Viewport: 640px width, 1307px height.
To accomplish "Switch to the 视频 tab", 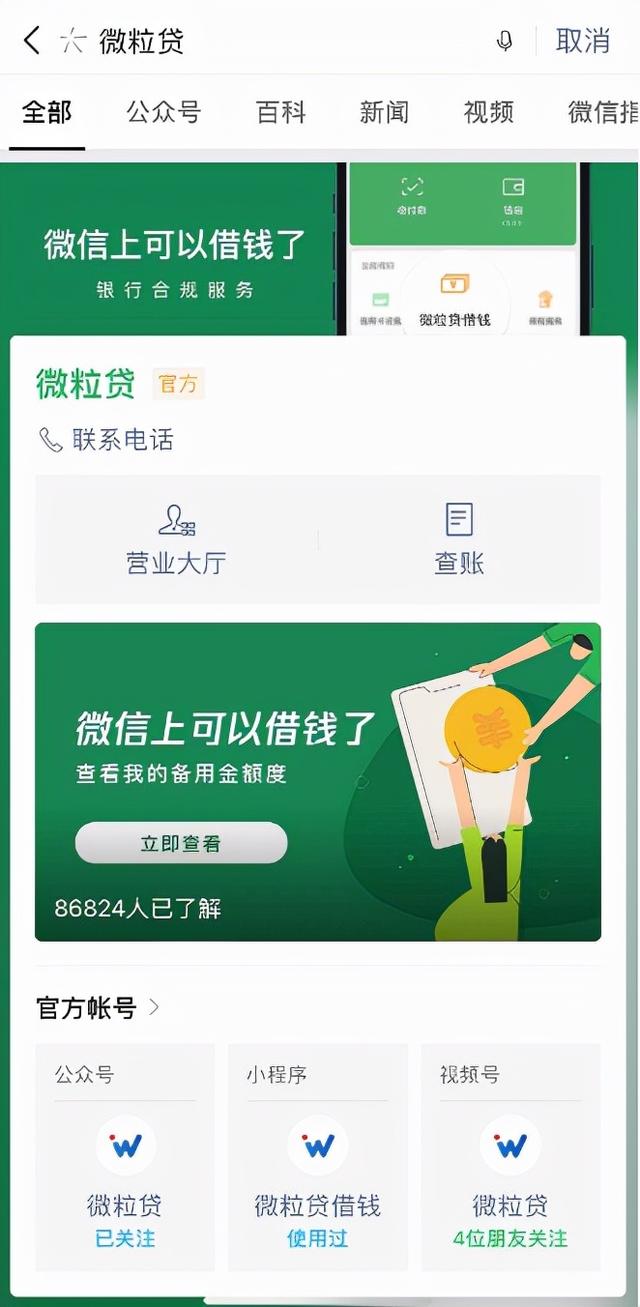I will [489, 112].
